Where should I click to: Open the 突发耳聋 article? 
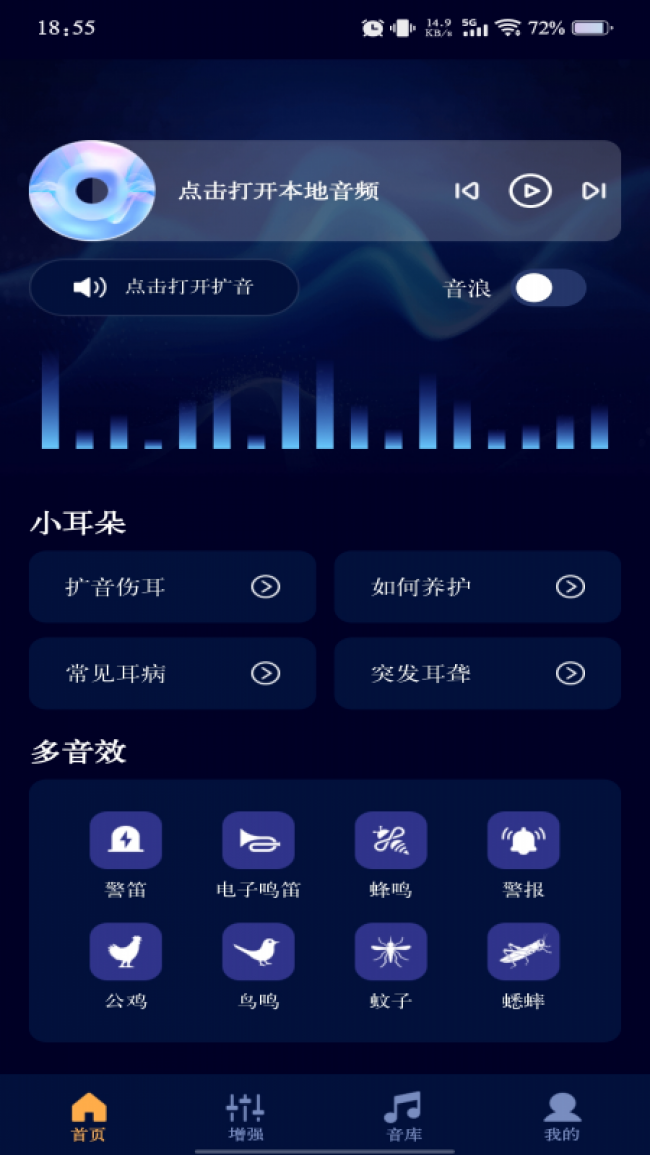[x=478, y=673]
